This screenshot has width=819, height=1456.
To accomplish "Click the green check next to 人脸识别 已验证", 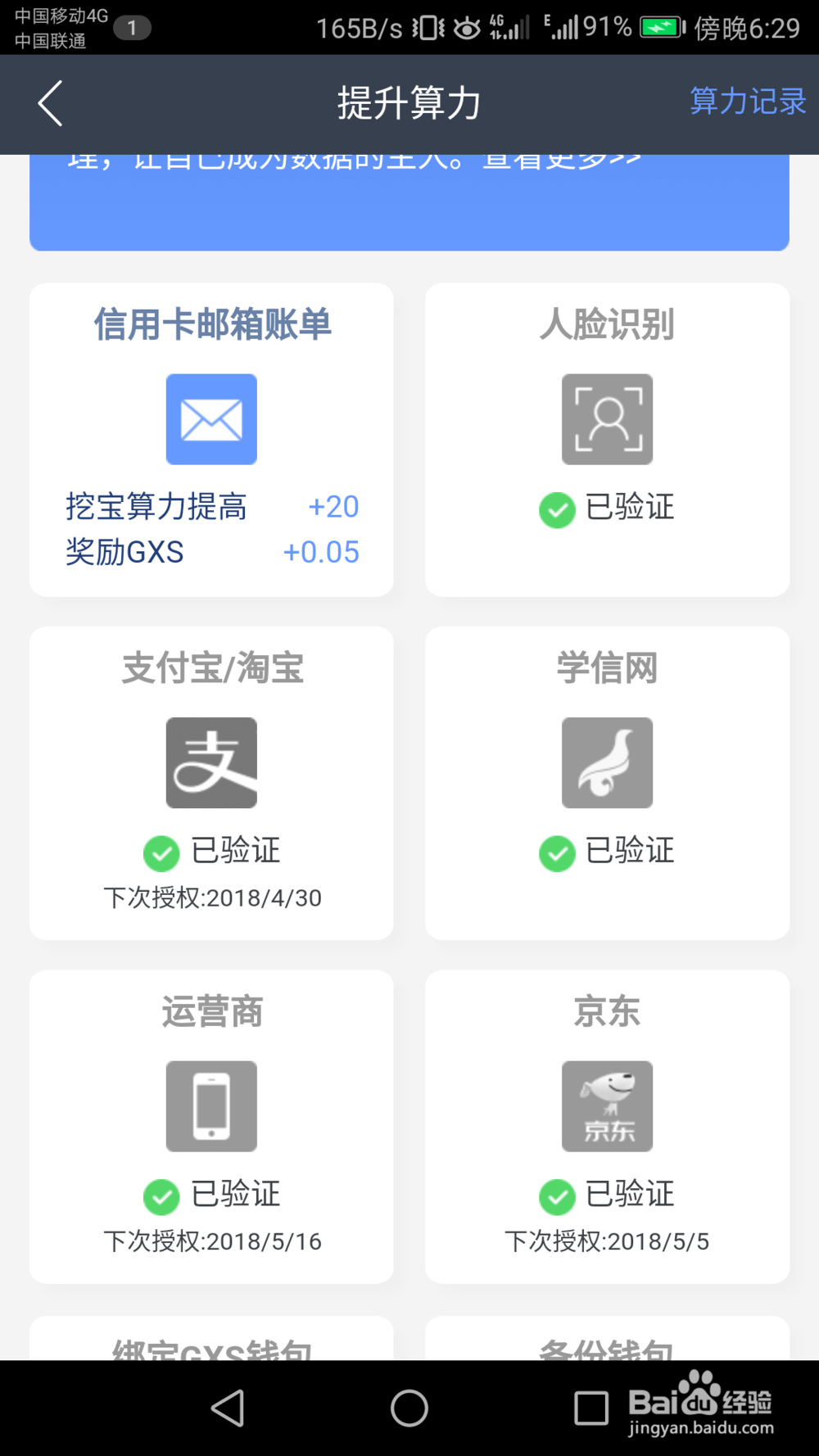I will pos(556,510).
